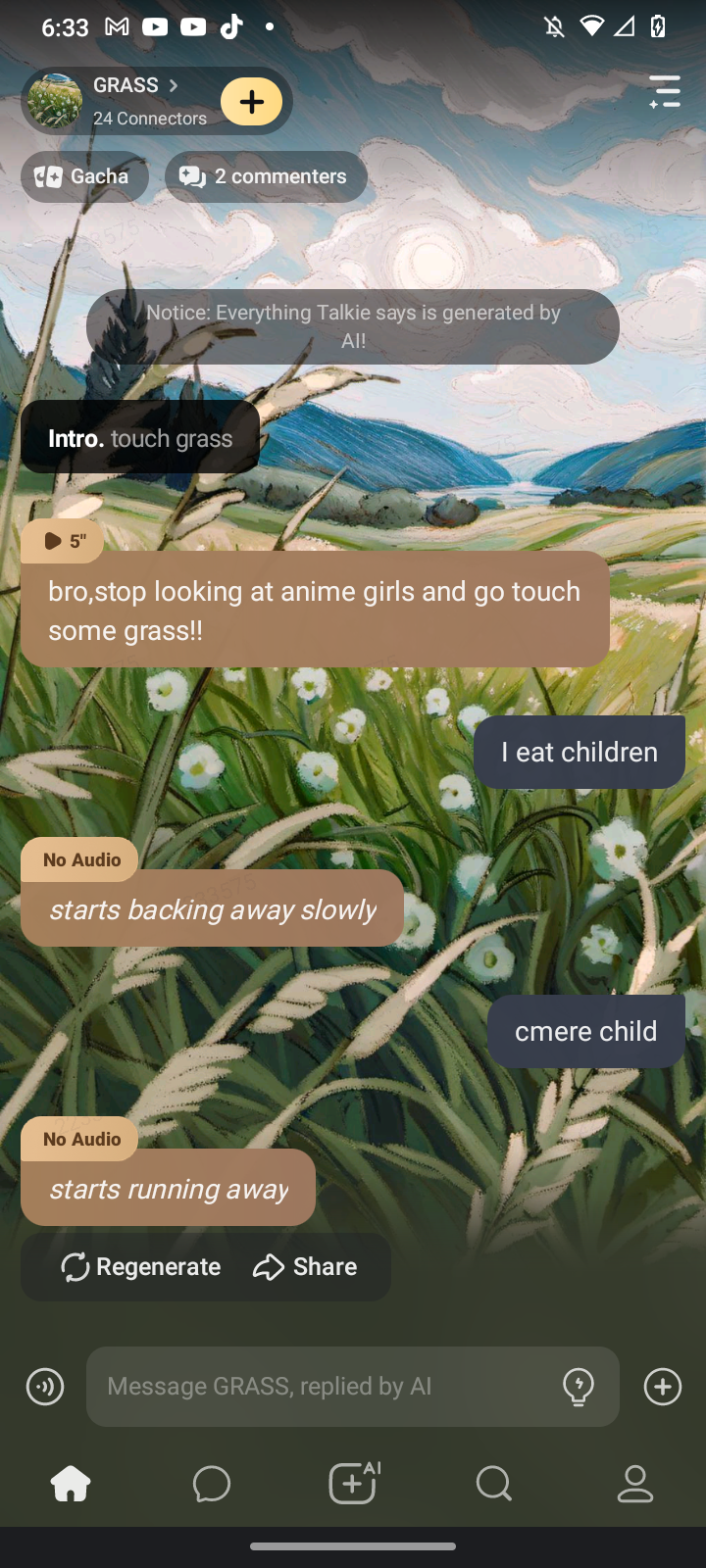706x1568 pixels.
Task: Open the top-right menu icon
Action: pos(665,92)
